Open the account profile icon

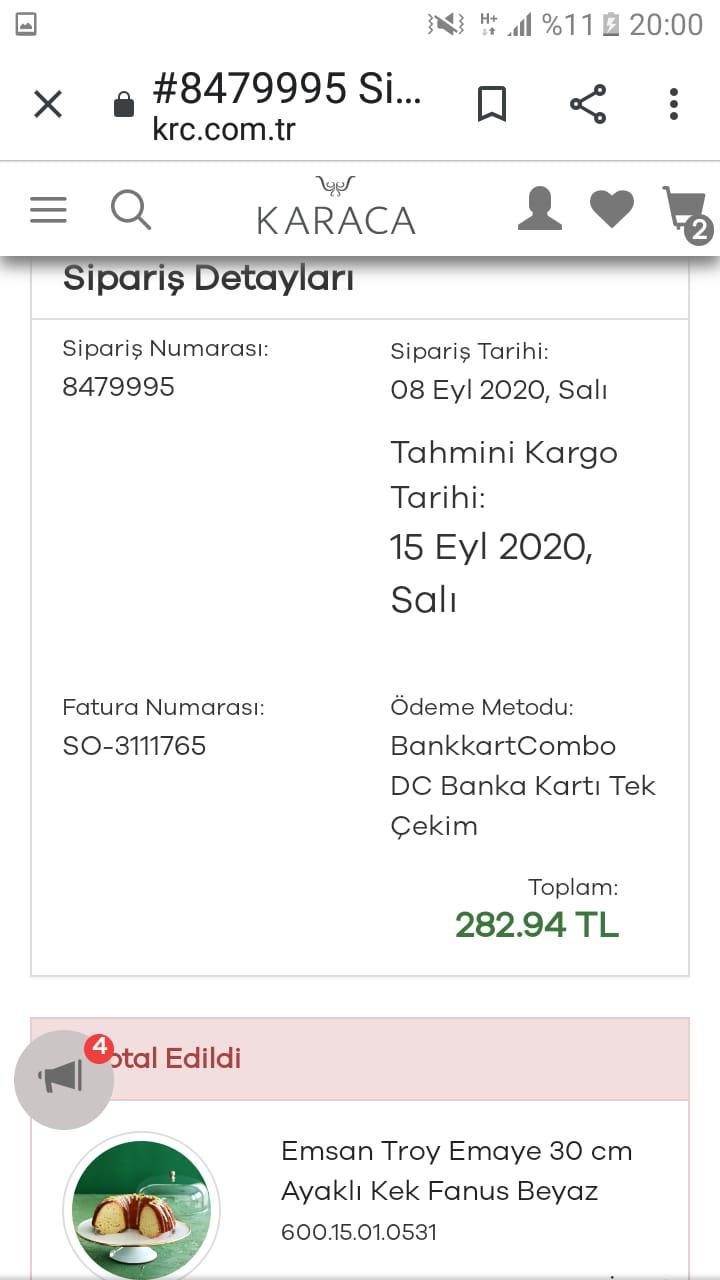540,209
